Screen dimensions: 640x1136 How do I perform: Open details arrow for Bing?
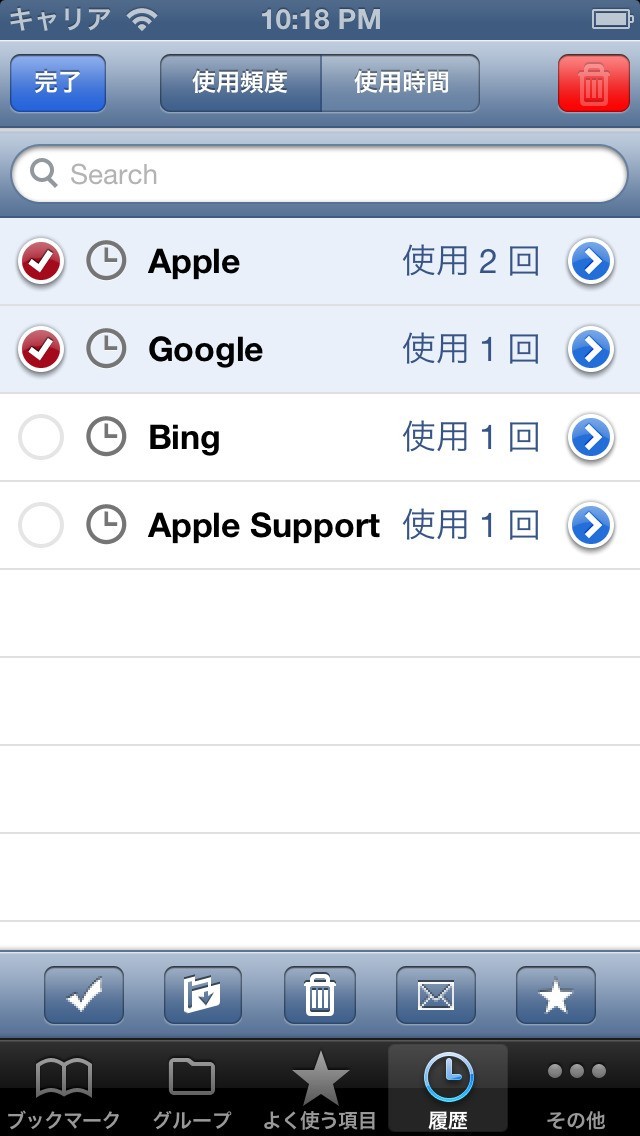point(591,437)
